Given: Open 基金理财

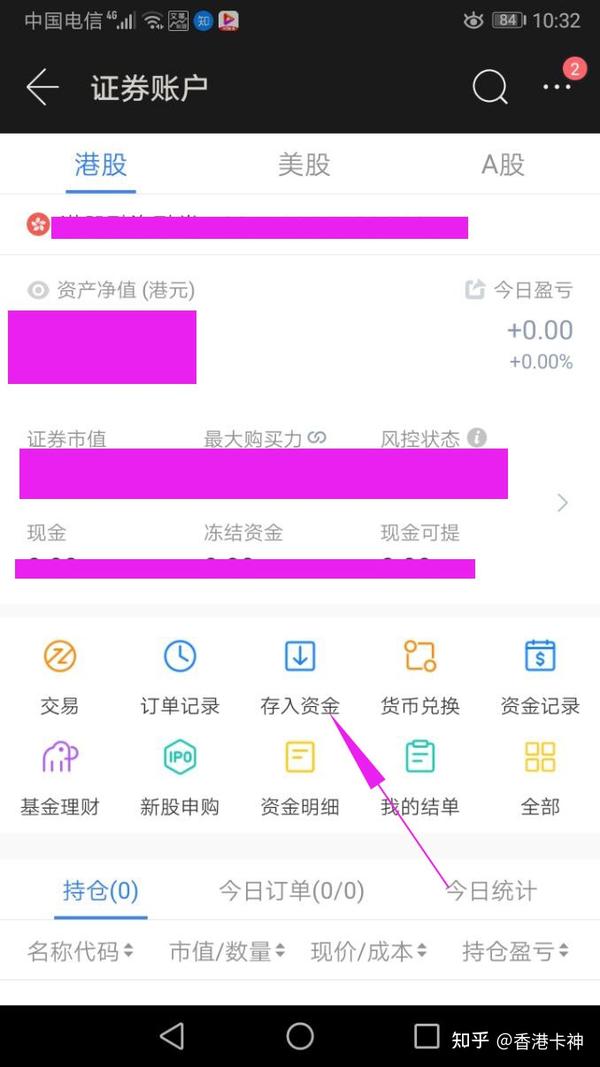Looking at the screenshot, I should pyautogui.click(x=60, y=778).
